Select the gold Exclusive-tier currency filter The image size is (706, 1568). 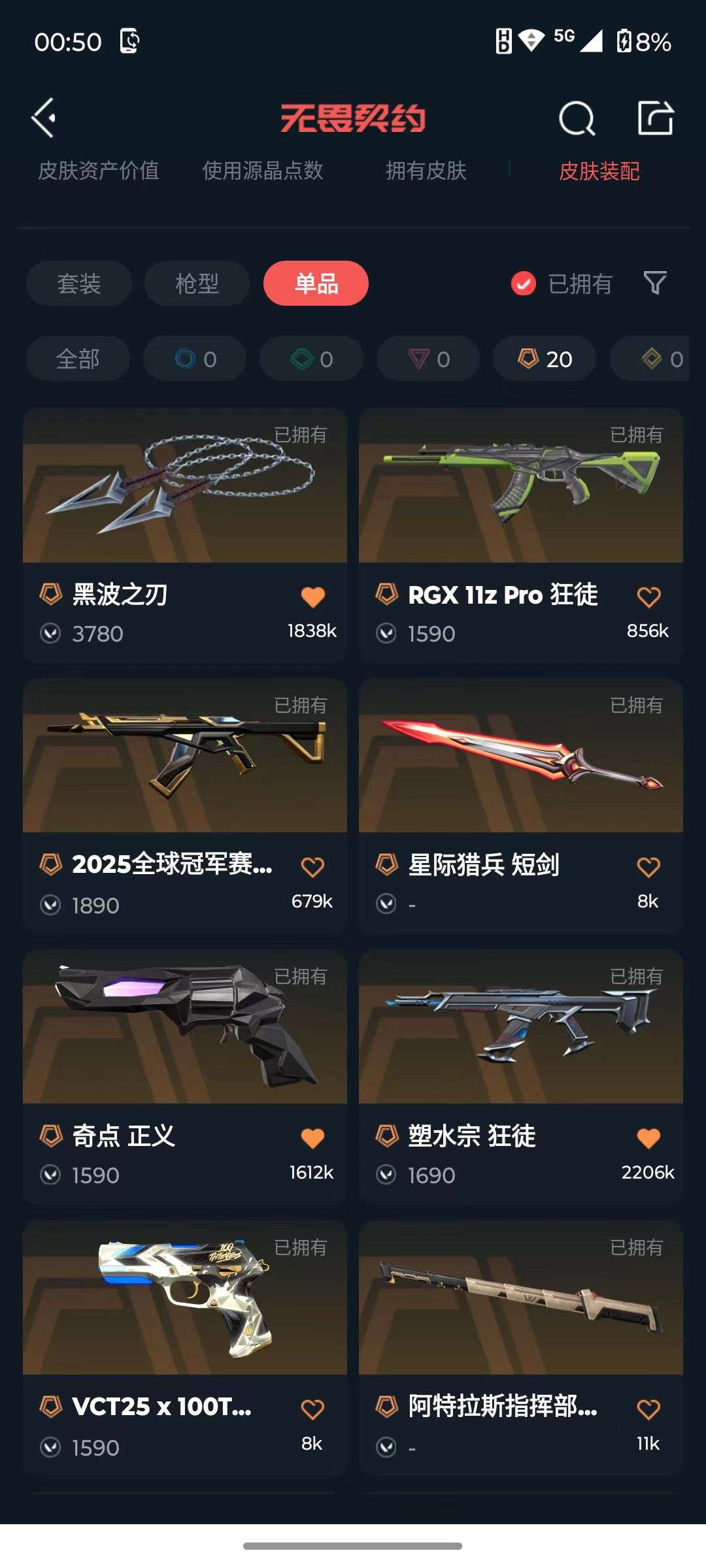[660, 358]
